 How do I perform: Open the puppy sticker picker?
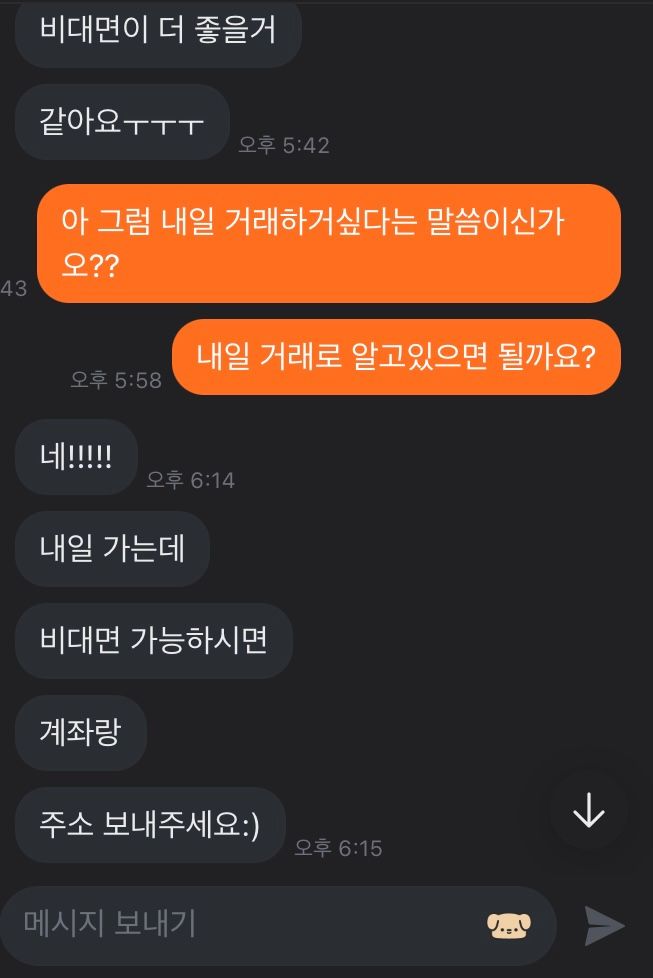click(509, 926)
